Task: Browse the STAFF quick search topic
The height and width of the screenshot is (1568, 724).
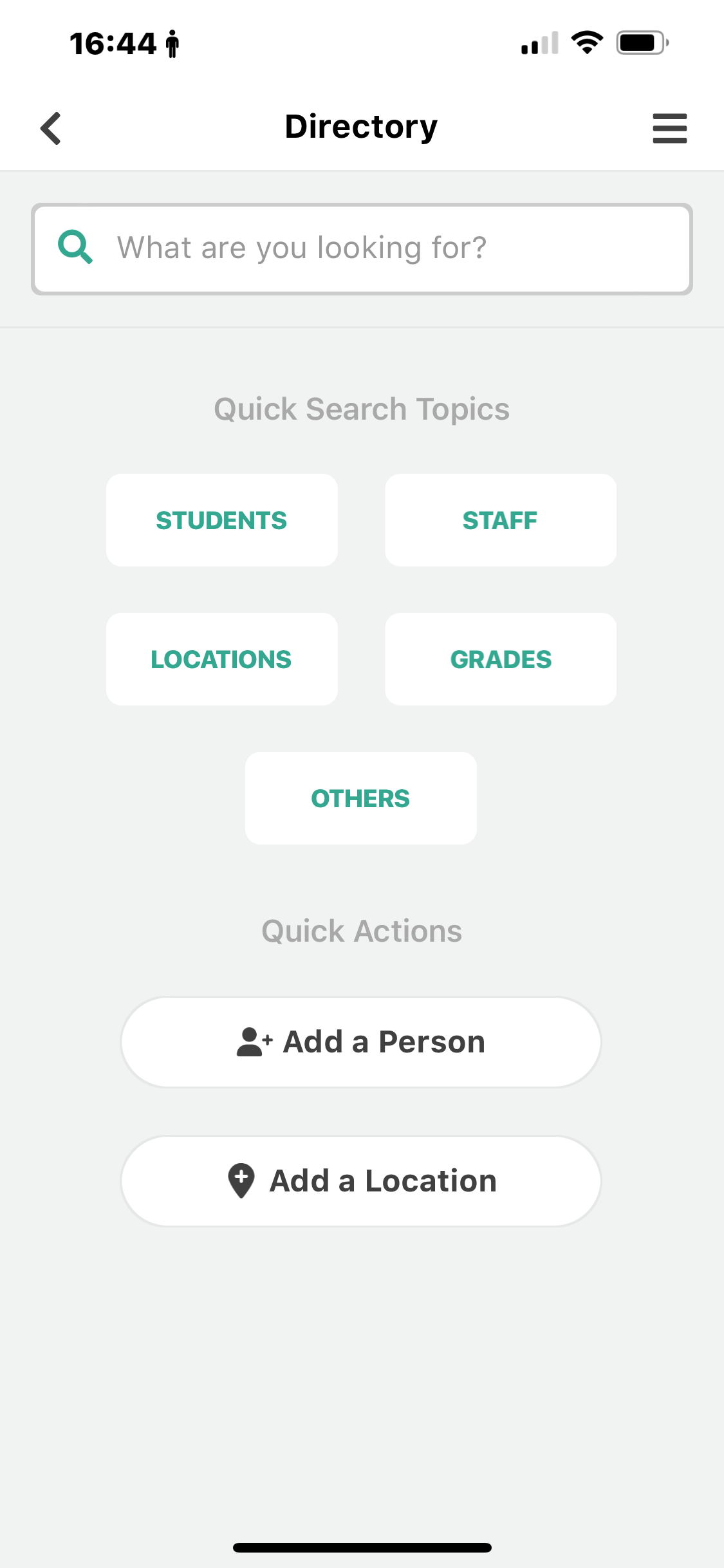Action: click(x=500, y=520)
